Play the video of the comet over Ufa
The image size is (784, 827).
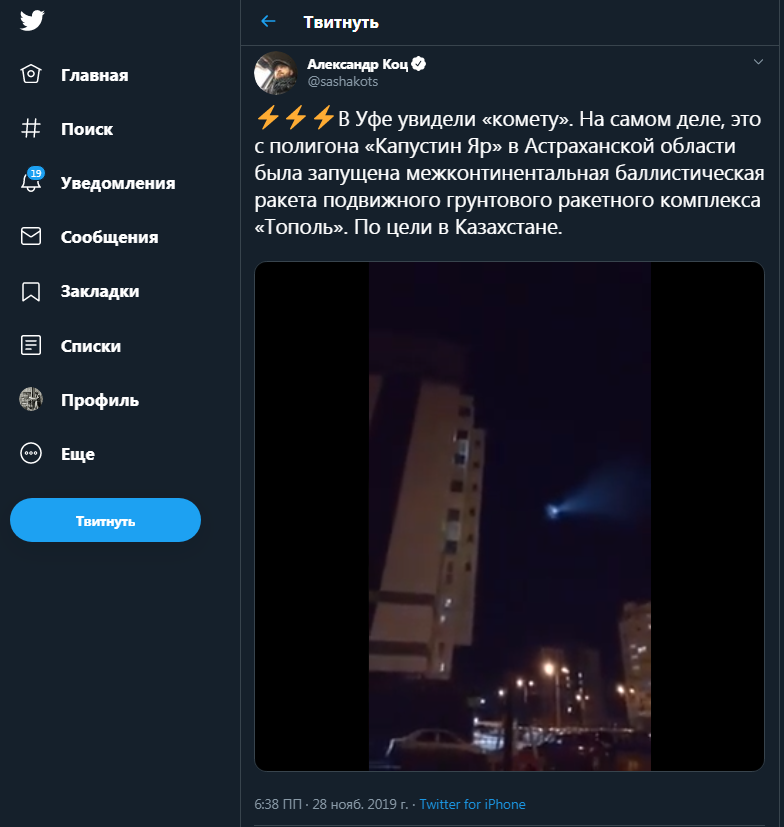pos(509,516)
